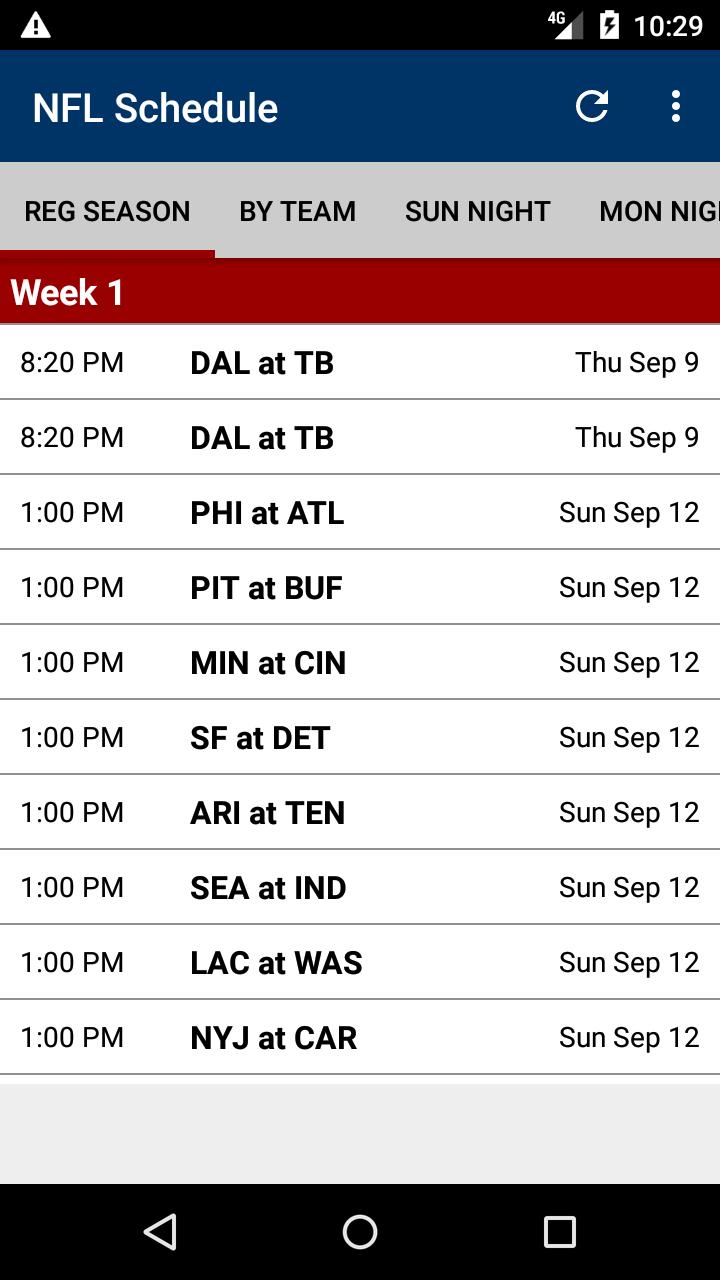720x1280 pixels.
Task: Switch to the Sun Night tab
Action: pos(477,211)
